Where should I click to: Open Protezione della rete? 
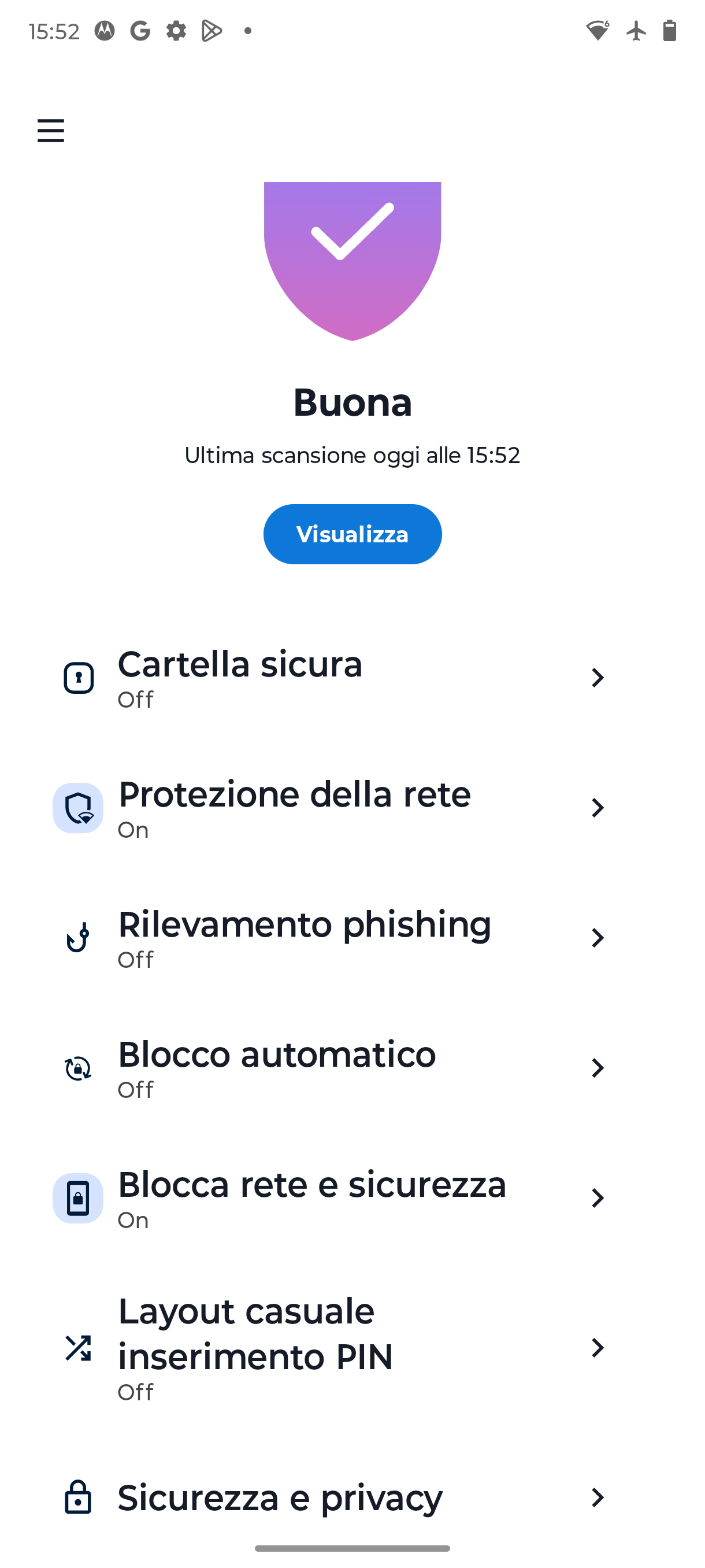coord(352,808)
